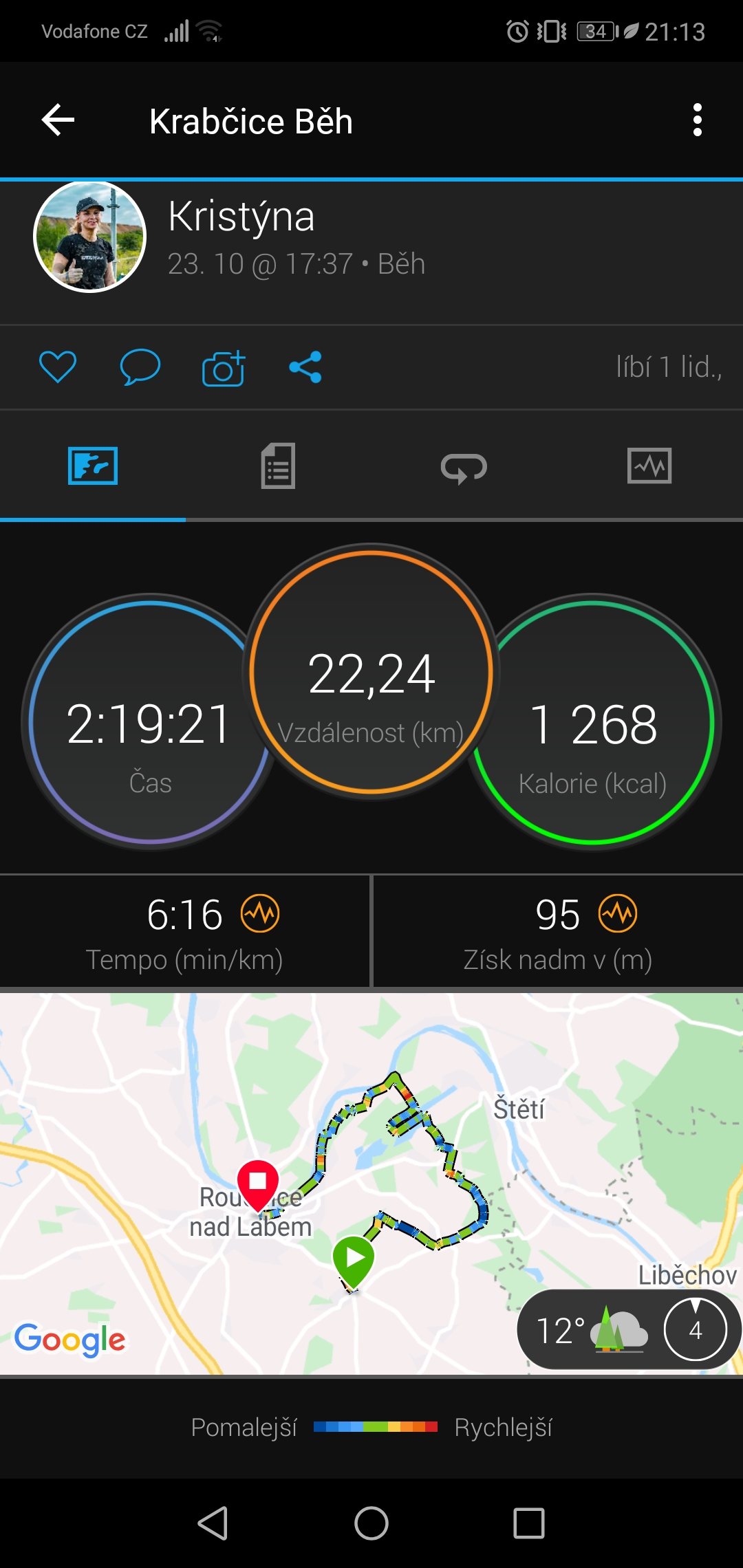Like this activity with the heart icon
Image resolution: width=743 pixels, height=1568 pixels.
click(58, 367)
